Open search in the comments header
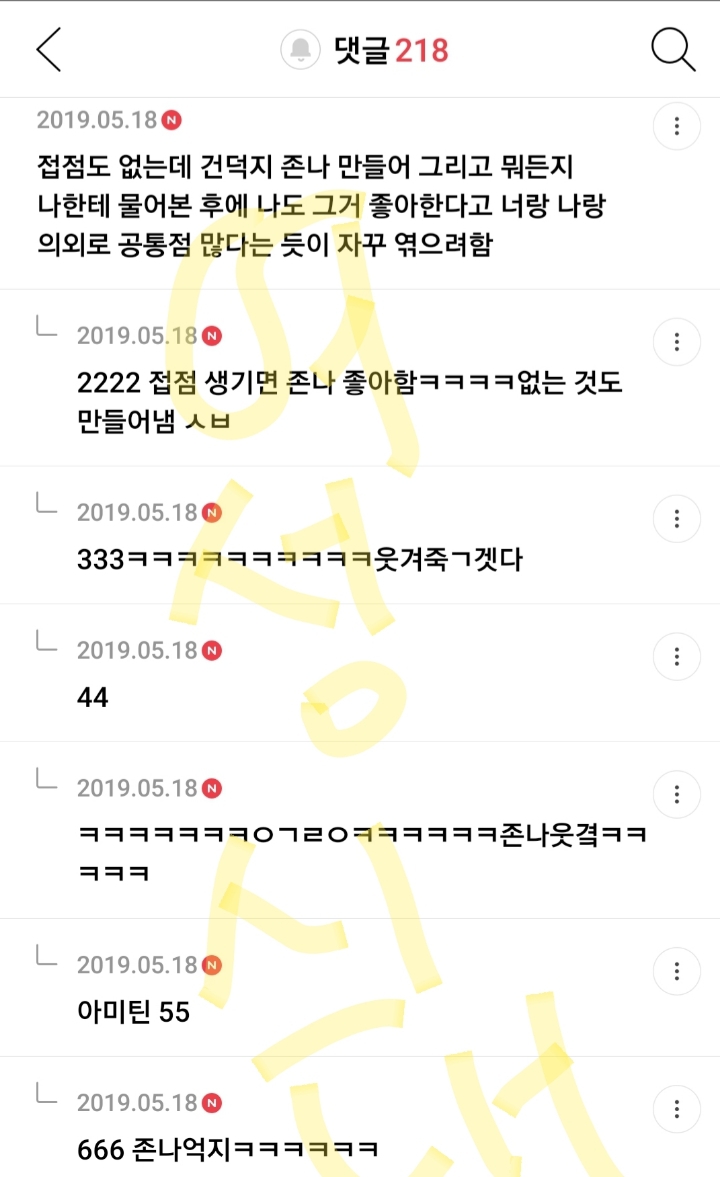This screenshot has height=1177, width=720. [673, 49]
